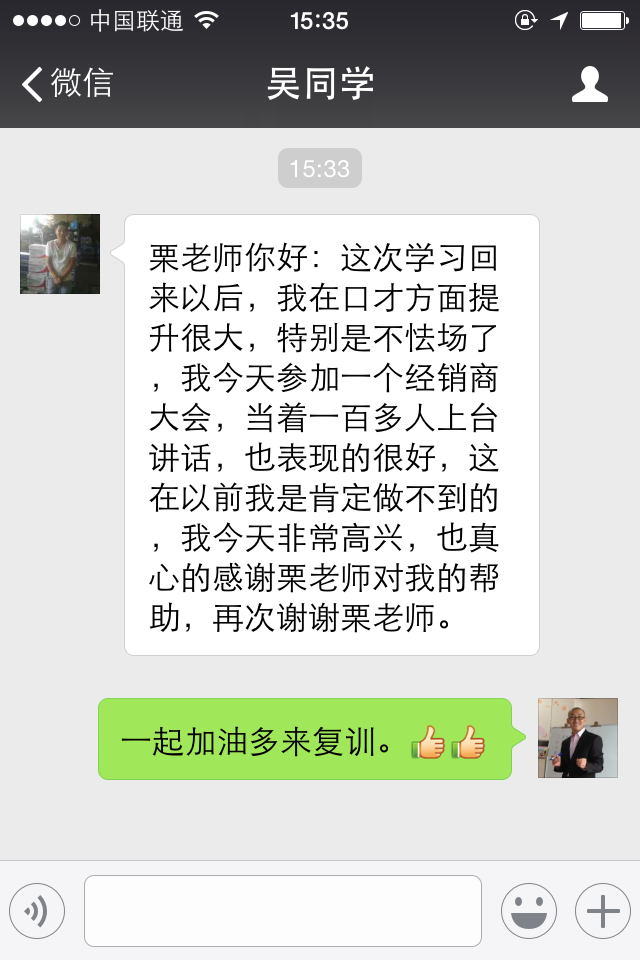Go back to the 微信 chat list
This screenshot has height=960, width=640.
point(66,84)
